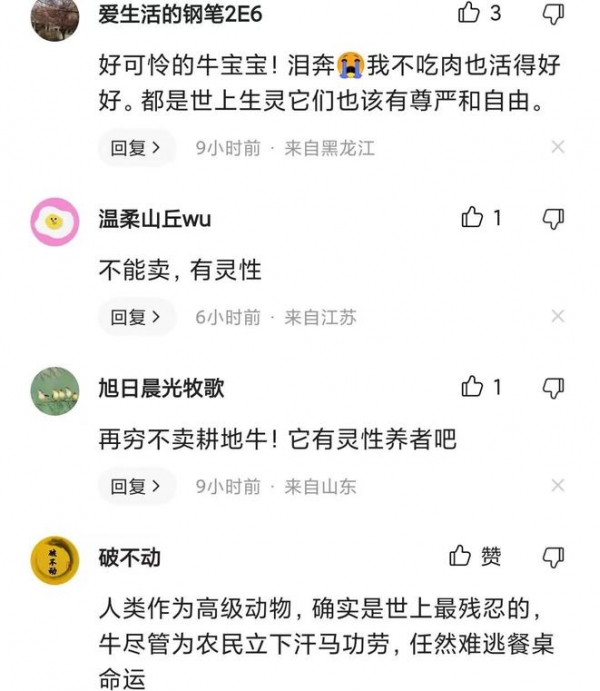Reply to 旭日晨光牧歌's comment
Screen dimensions: 600x691
pyautogui.click(x=136, y=487)
